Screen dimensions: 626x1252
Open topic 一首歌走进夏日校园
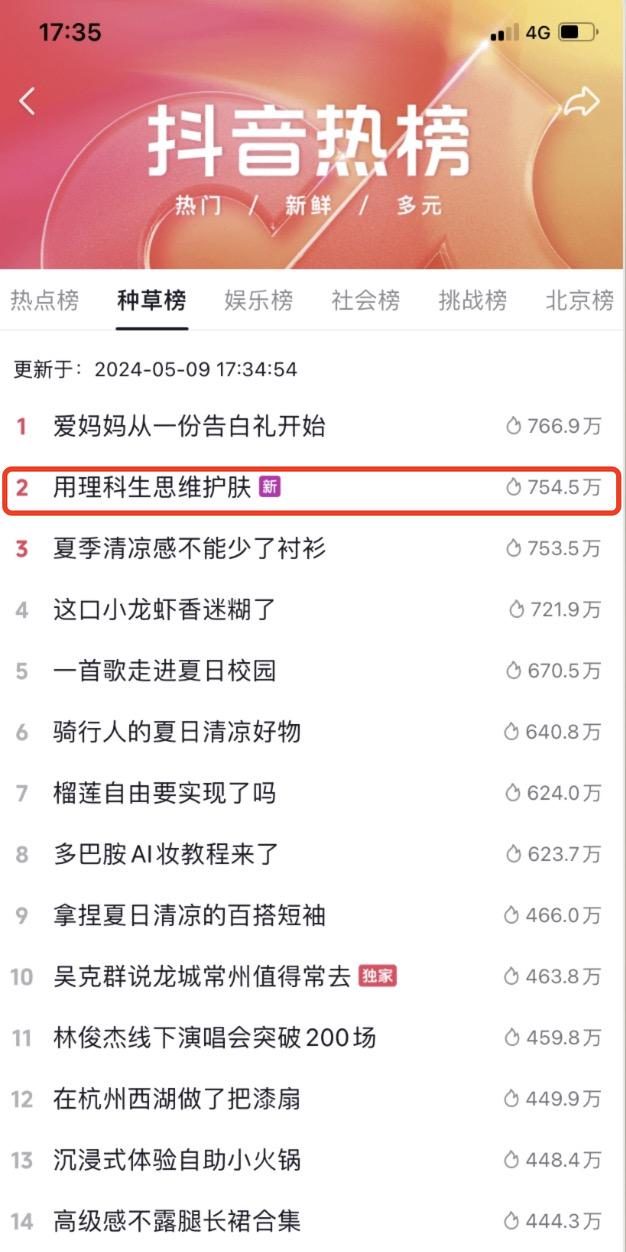pyautogui.click(x=163, y=671)
